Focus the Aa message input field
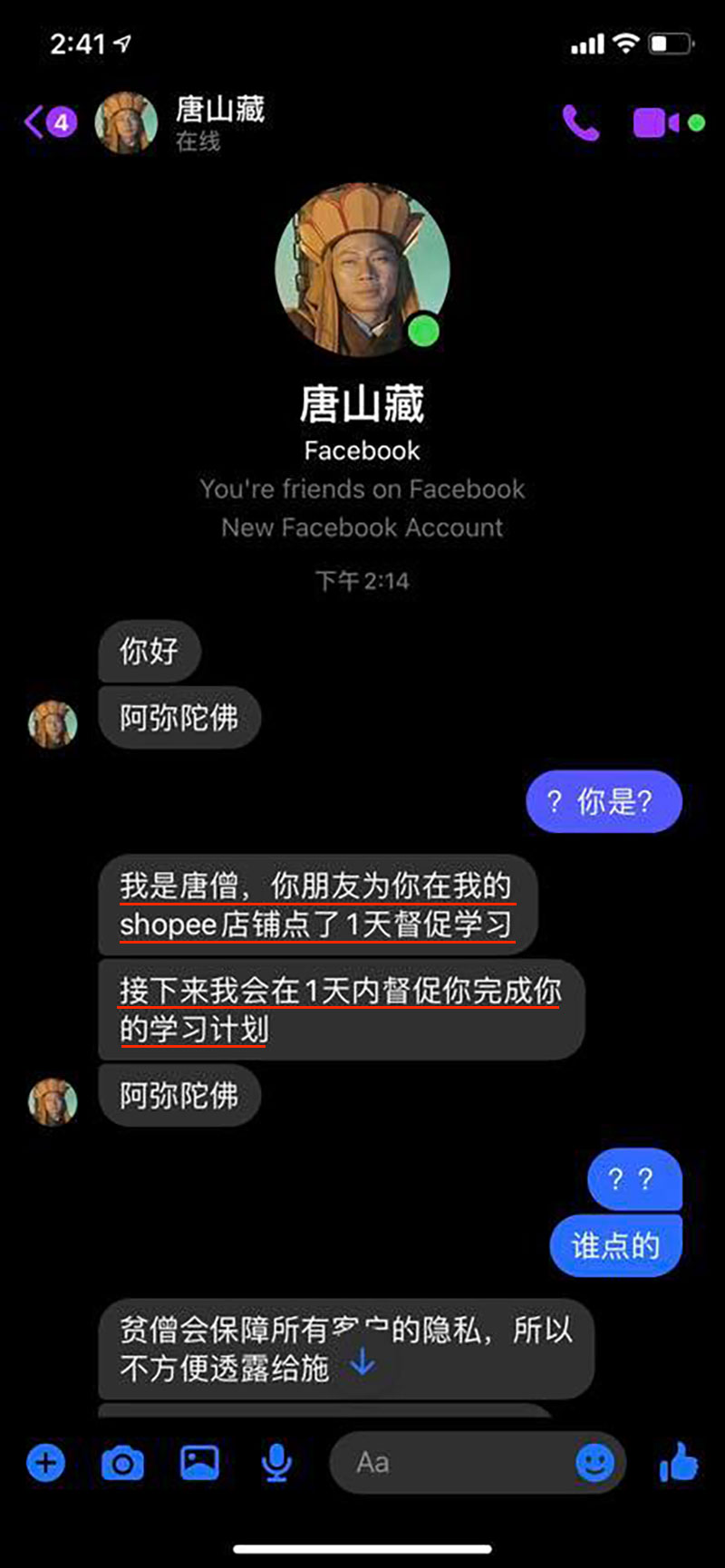725x1568 pixels. 453,1462
